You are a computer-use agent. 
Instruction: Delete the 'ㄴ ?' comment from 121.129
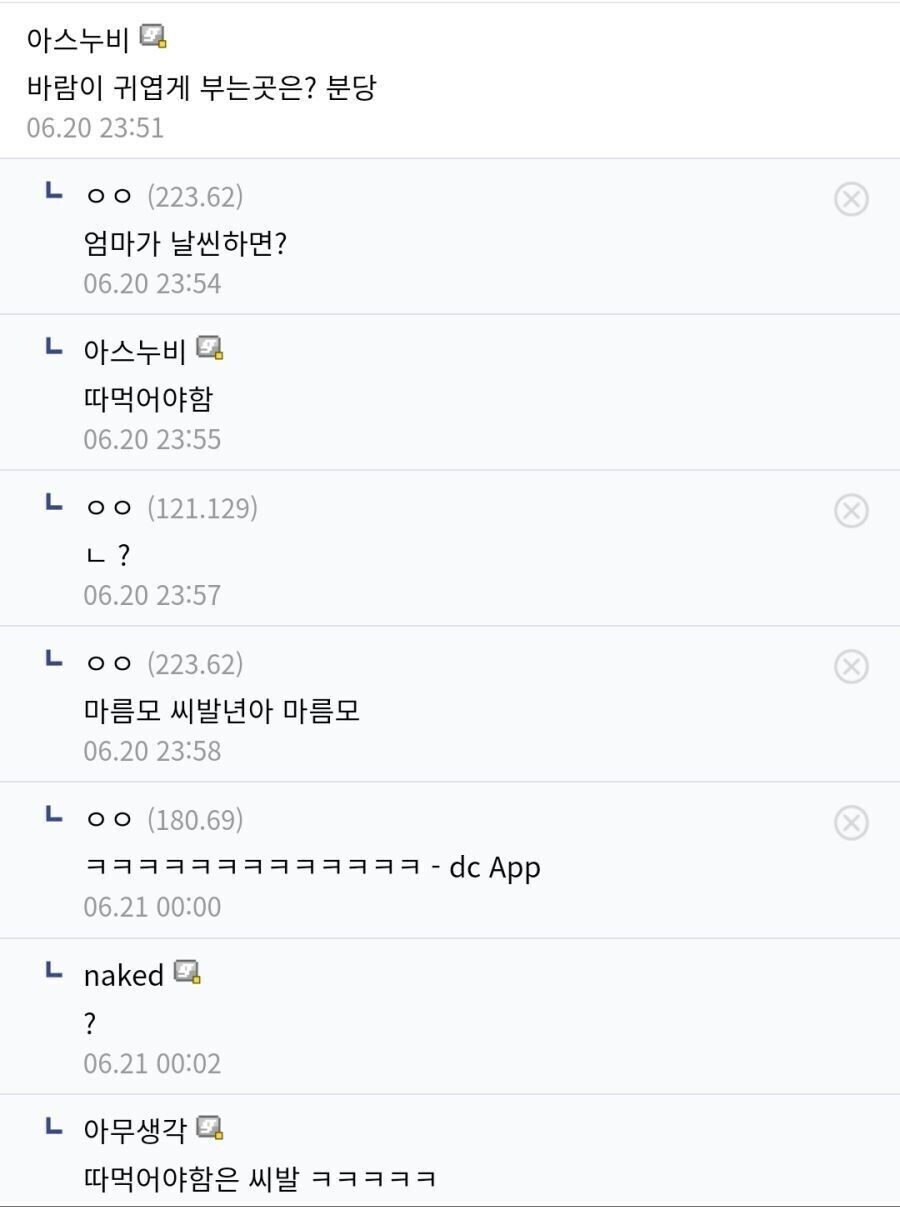[x=849, y=511]
